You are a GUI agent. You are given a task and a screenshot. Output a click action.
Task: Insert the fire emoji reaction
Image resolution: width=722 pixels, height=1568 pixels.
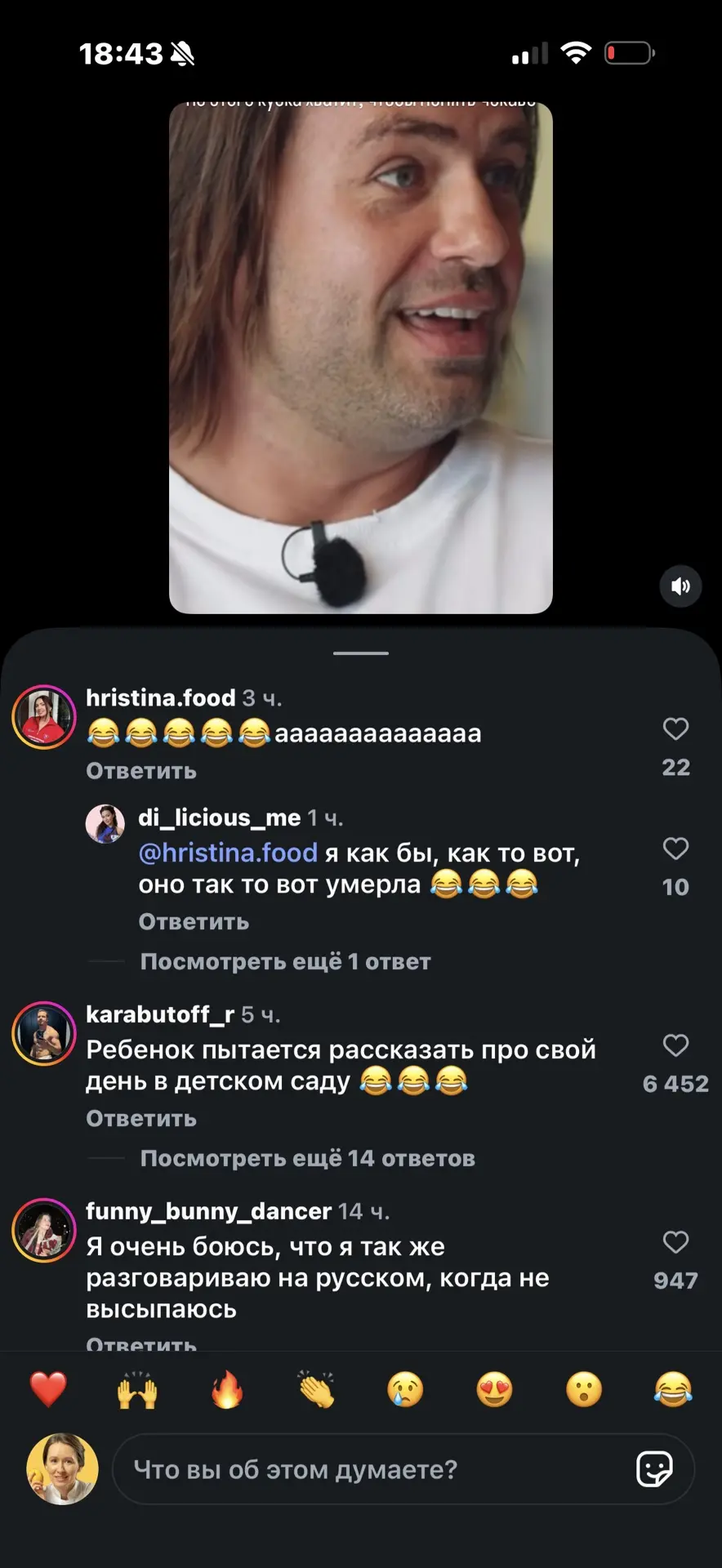[x=227, y=1389]
